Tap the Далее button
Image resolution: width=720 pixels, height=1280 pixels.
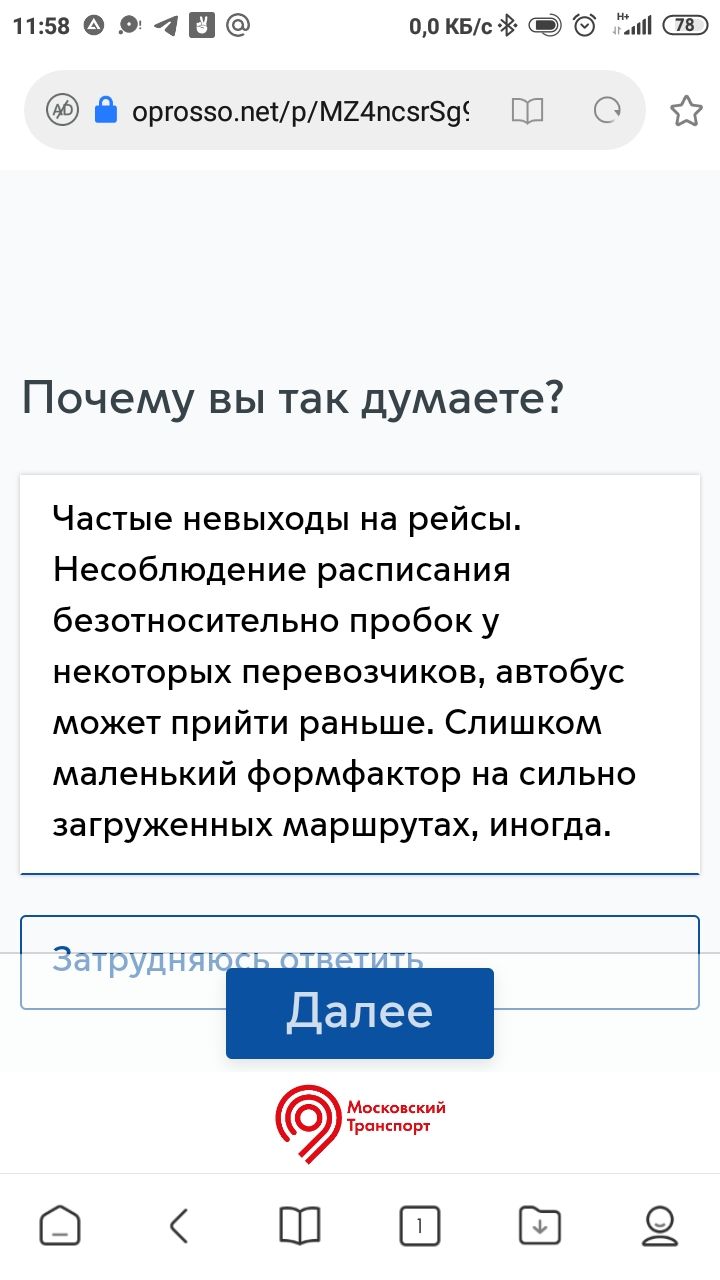coord(359,1012)
